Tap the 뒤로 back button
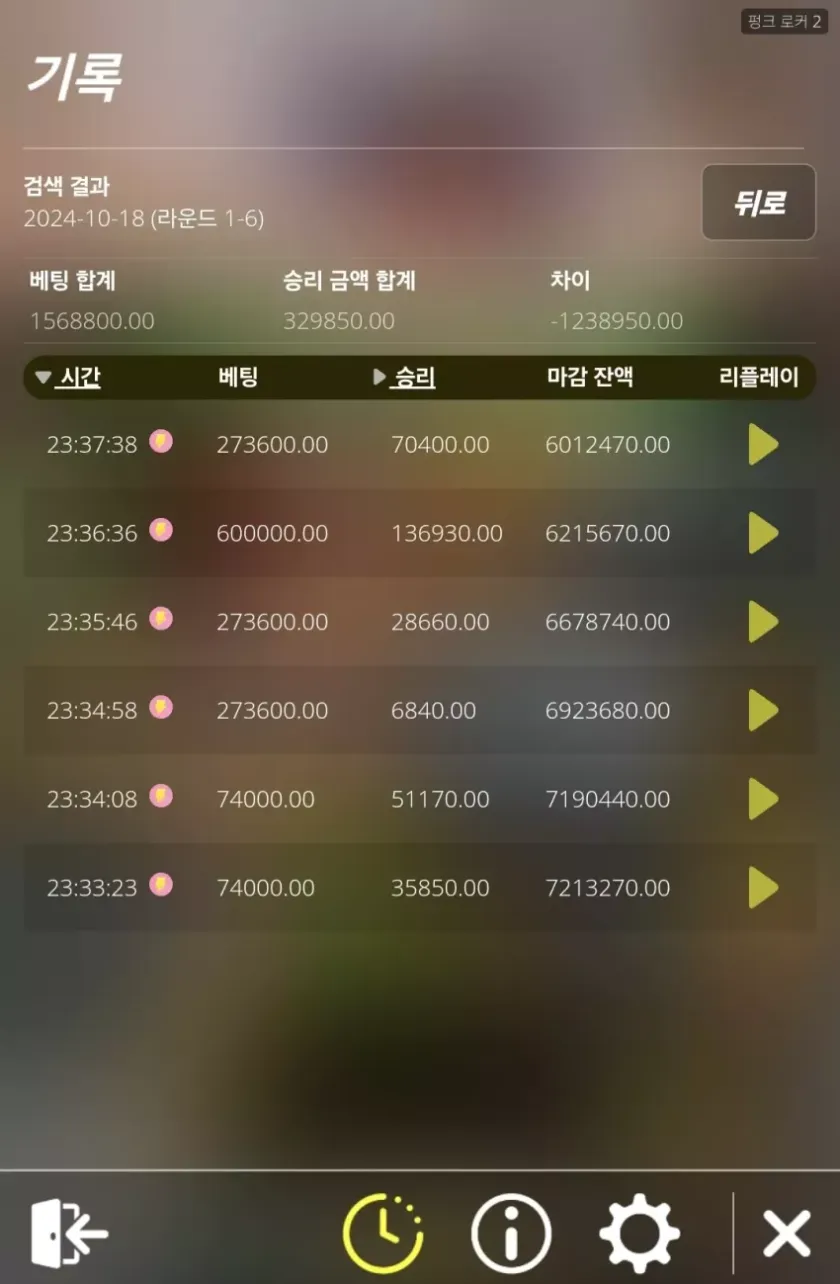 [x=758, y=203]
